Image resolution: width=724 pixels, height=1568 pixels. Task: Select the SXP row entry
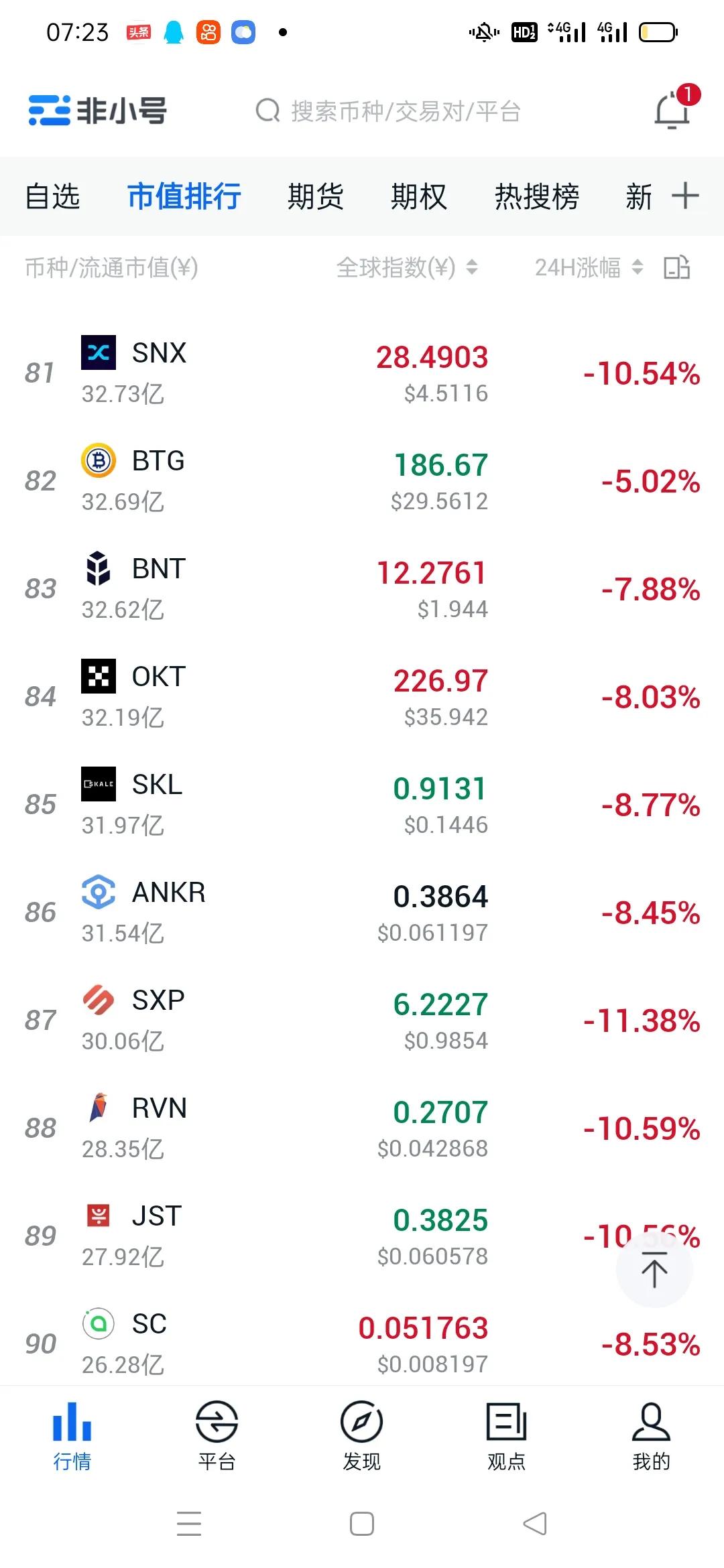click(x=362, y=1019)
